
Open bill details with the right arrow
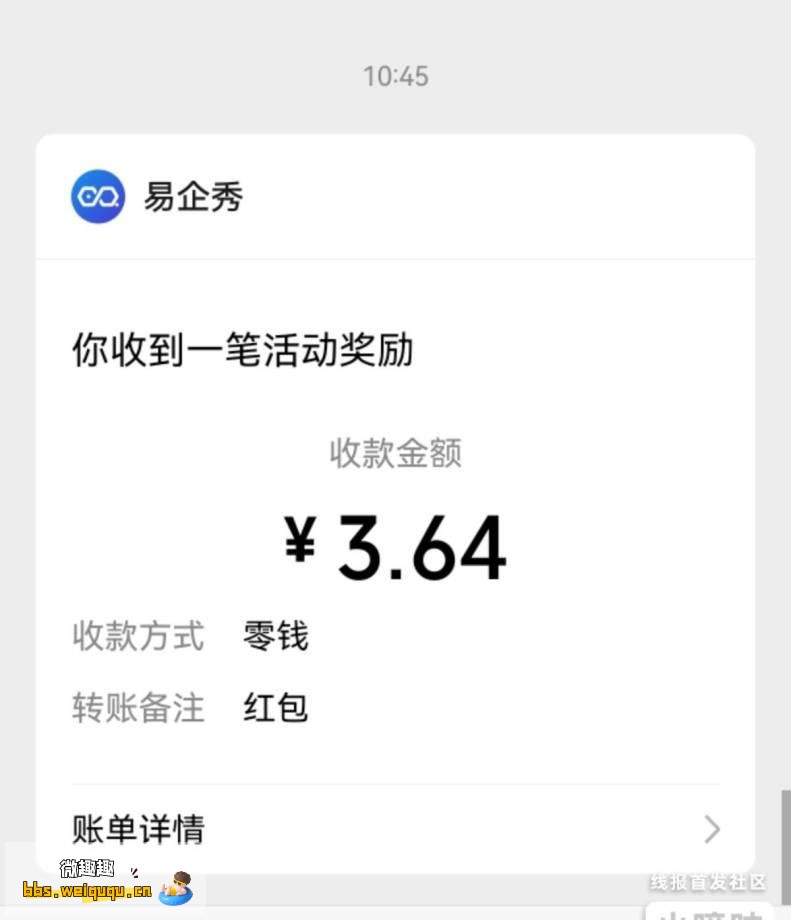tap(710, 829)
